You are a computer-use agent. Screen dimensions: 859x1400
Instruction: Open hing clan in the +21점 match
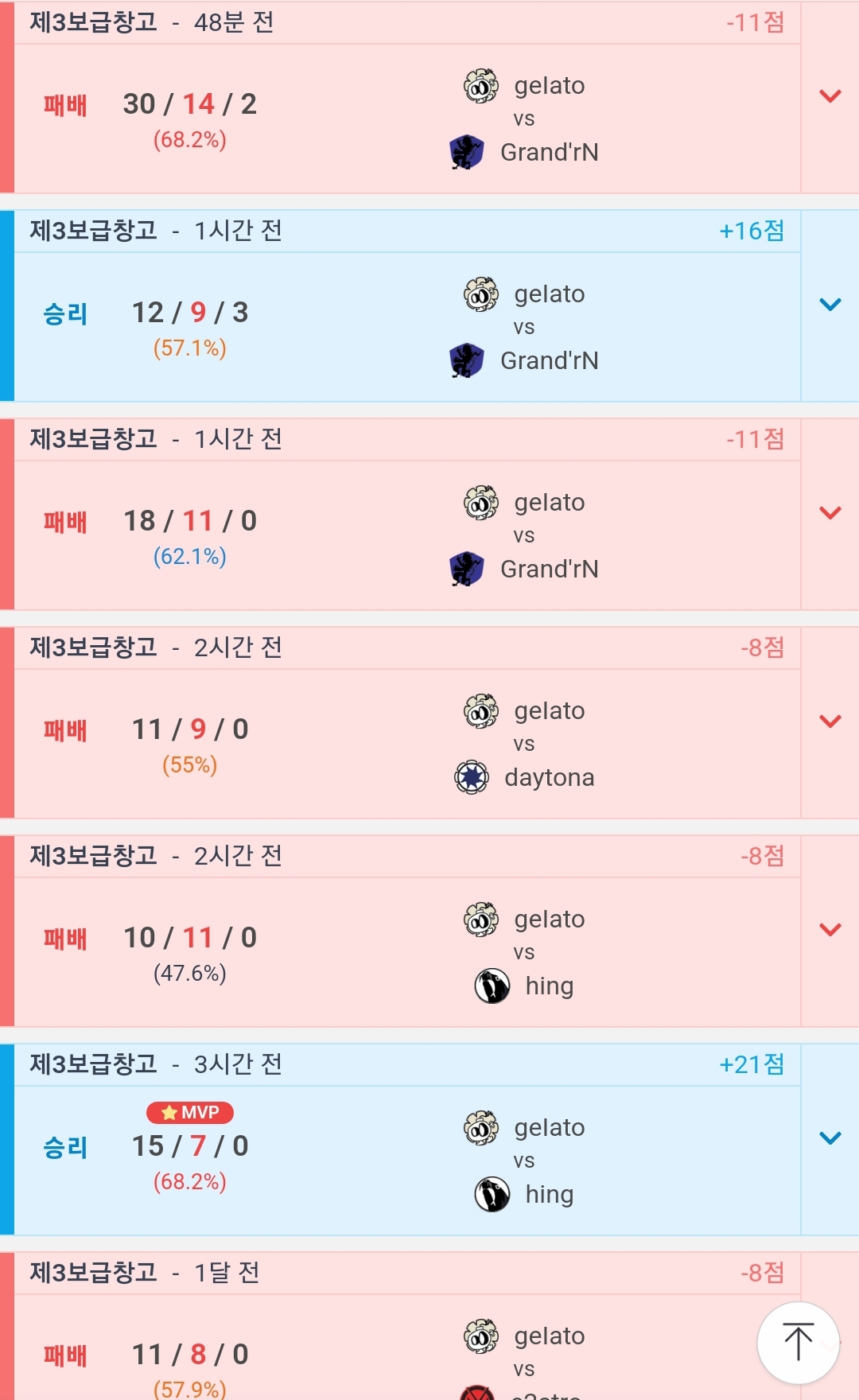click(548, 1194)
